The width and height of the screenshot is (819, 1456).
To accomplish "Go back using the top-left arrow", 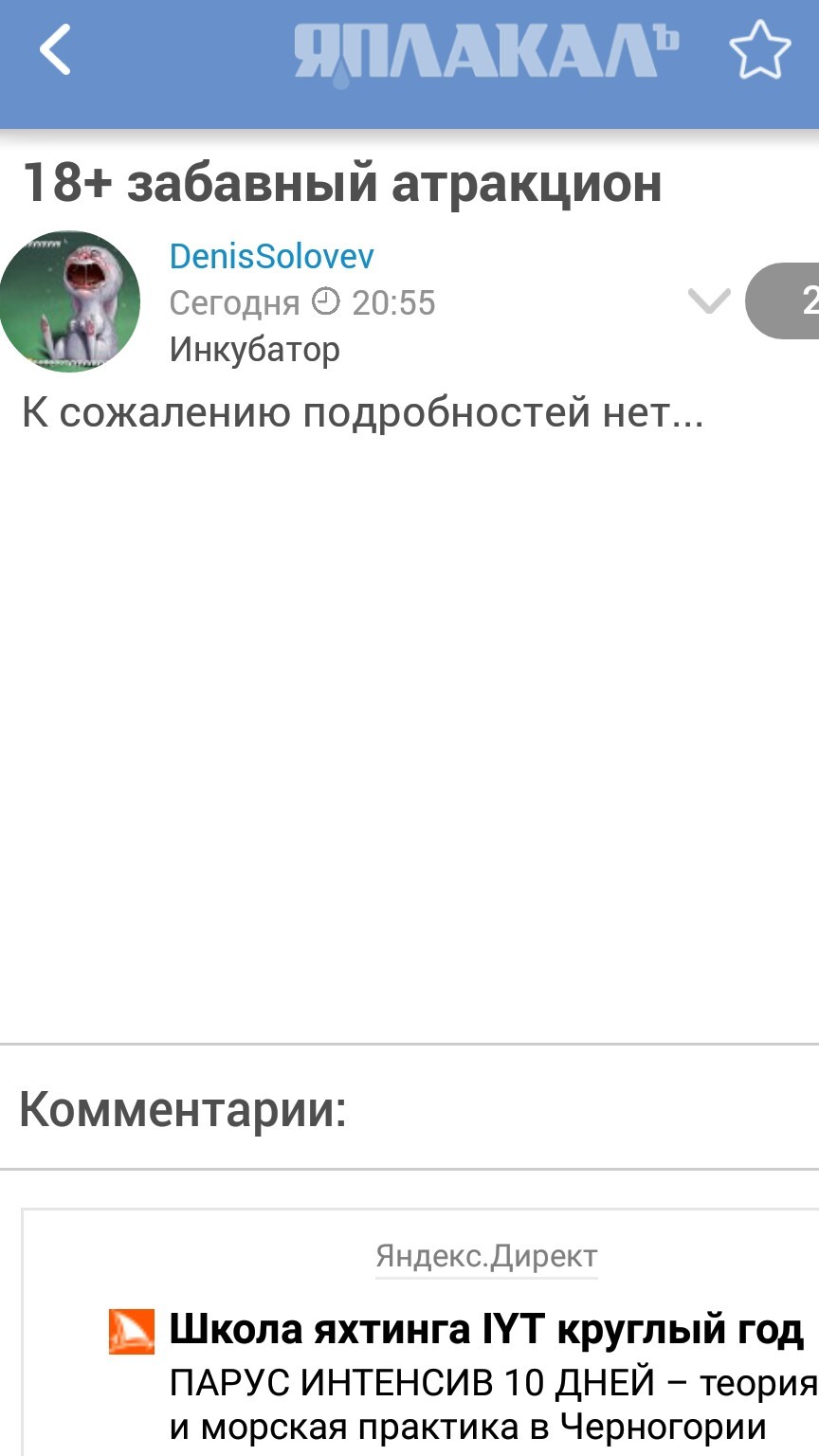I will click(x=55, y=50).
